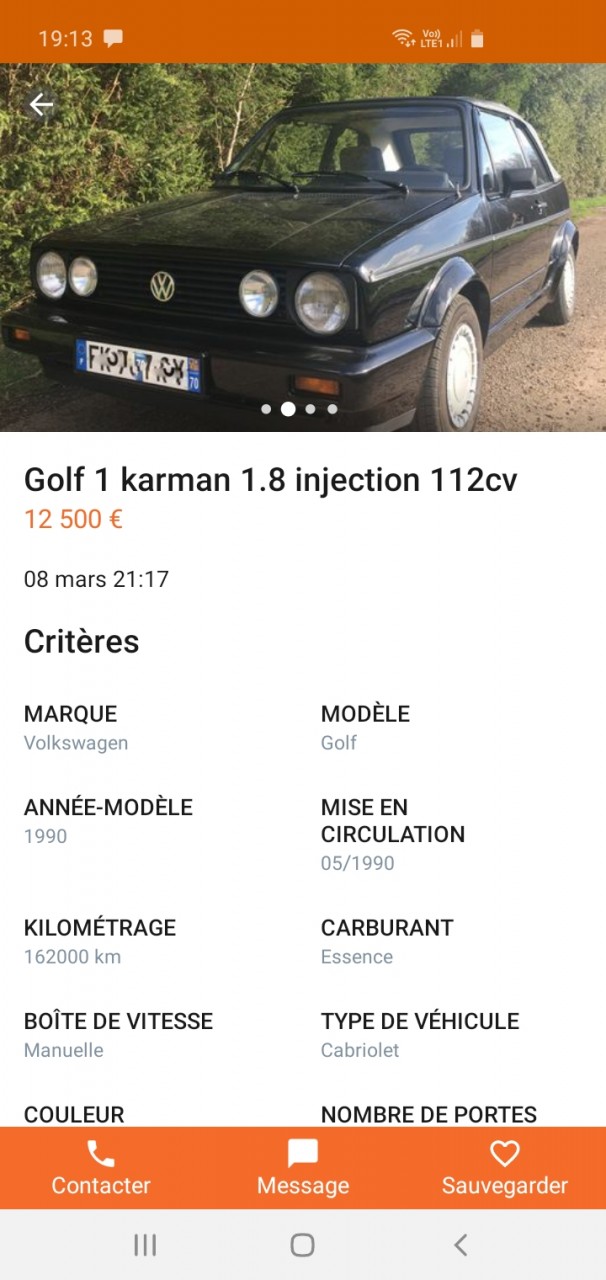The image size is (606, 1280).
Task: Open the Golf car photo full screen
Action: 303,250
